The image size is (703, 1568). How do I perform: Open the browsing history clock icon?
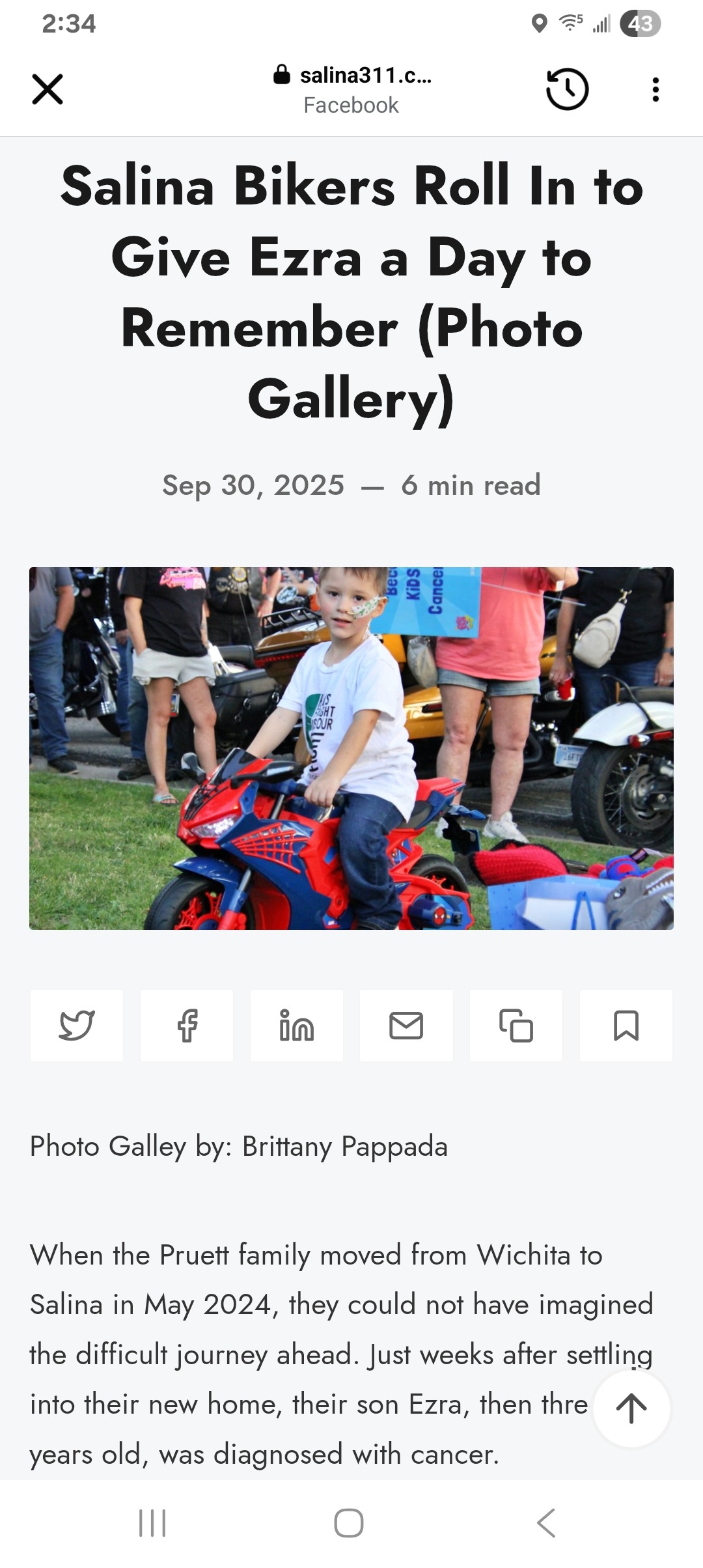point(567,89)
